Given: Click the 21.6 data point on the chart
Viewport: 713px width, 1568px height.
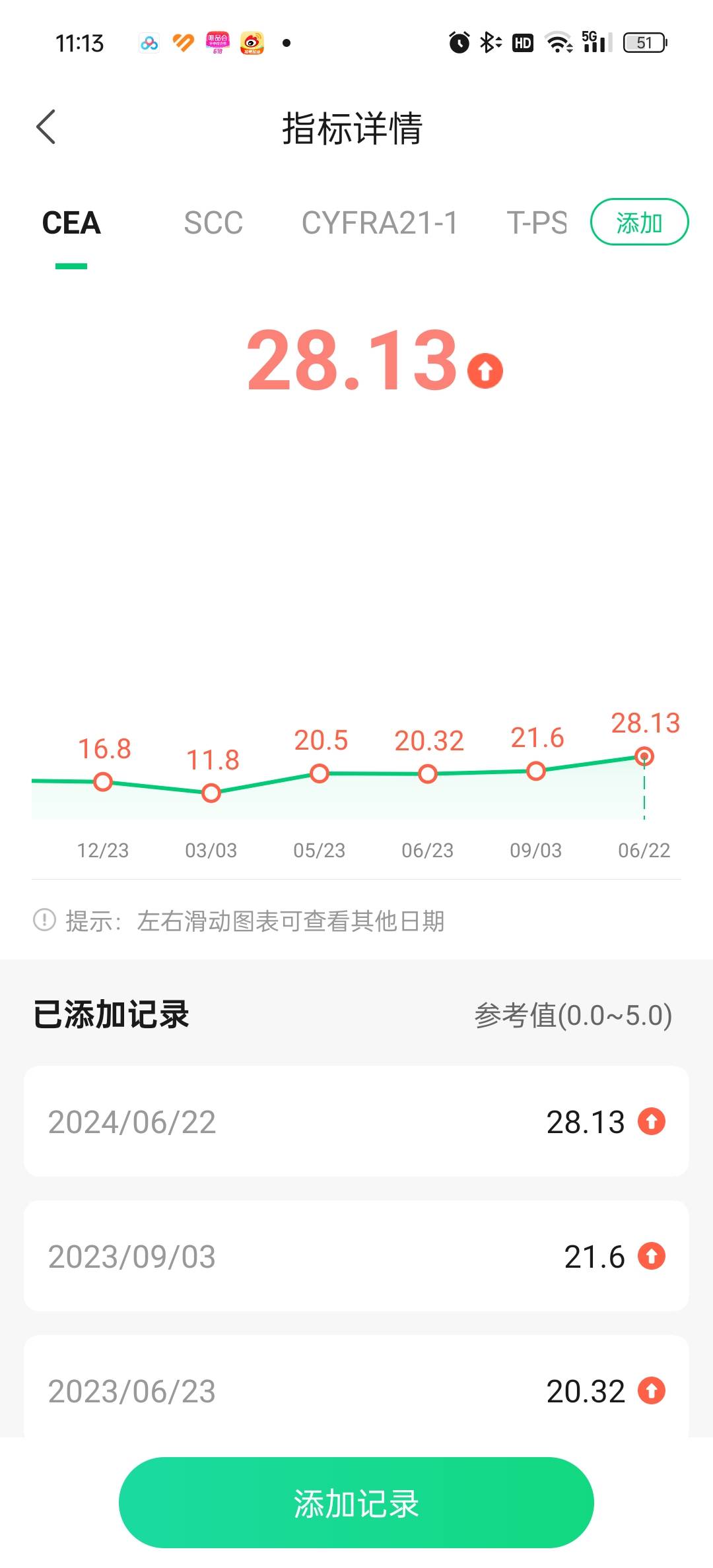Looking at the screenshot, I should click(535, 770).
